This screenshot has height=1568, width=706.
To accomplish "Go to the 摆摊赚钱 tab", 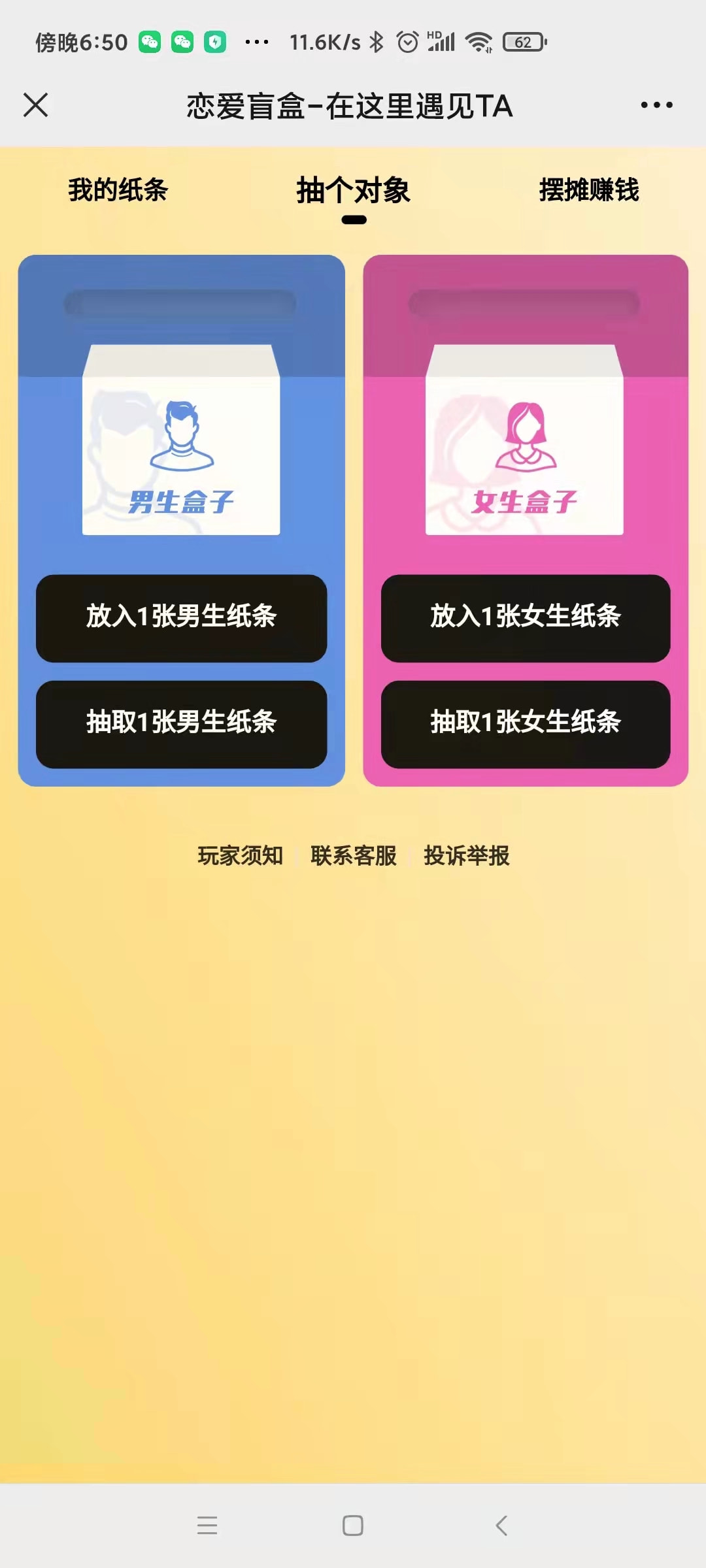I will coord(588,190).
